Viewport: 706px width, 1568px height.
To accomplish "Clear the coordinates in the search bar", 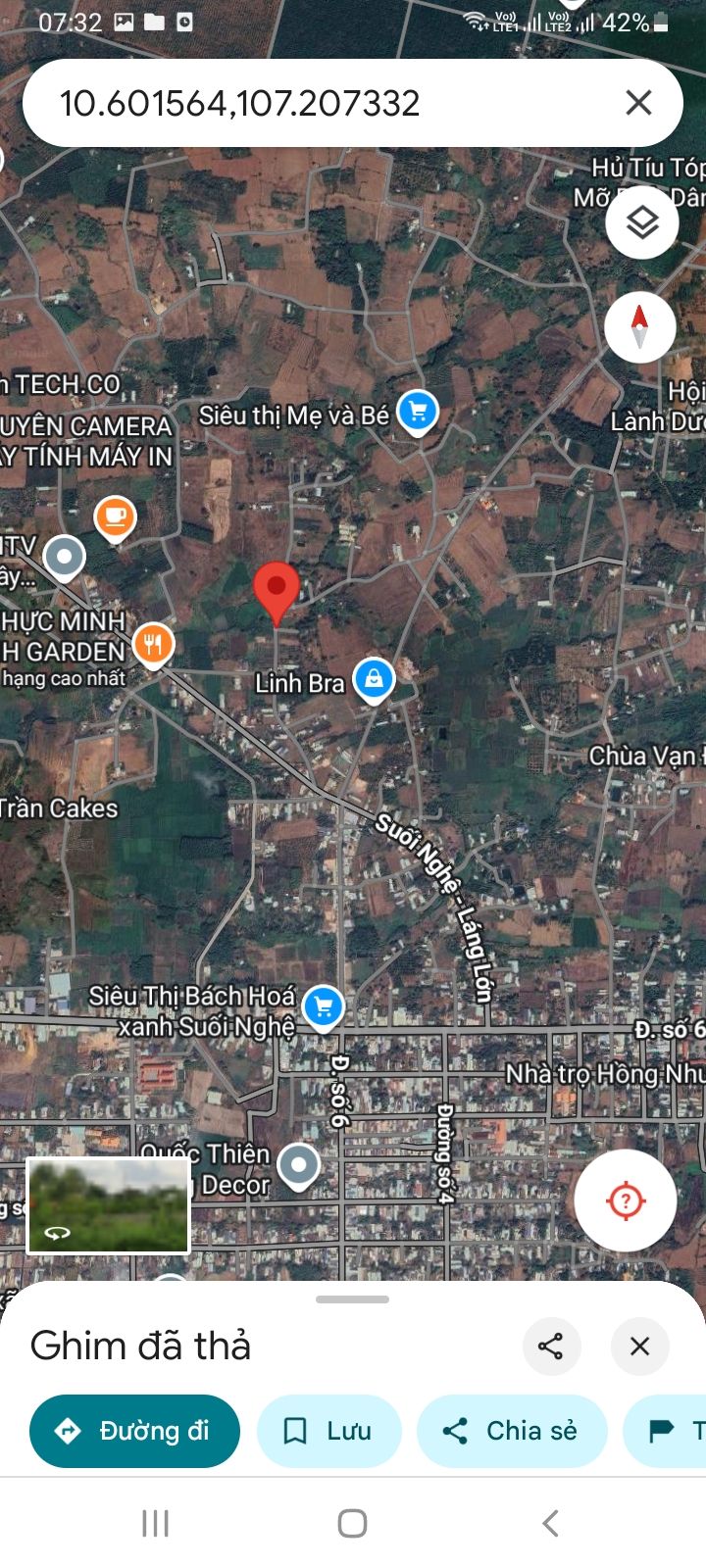I will pyautogui.click(x=638, y=103).
